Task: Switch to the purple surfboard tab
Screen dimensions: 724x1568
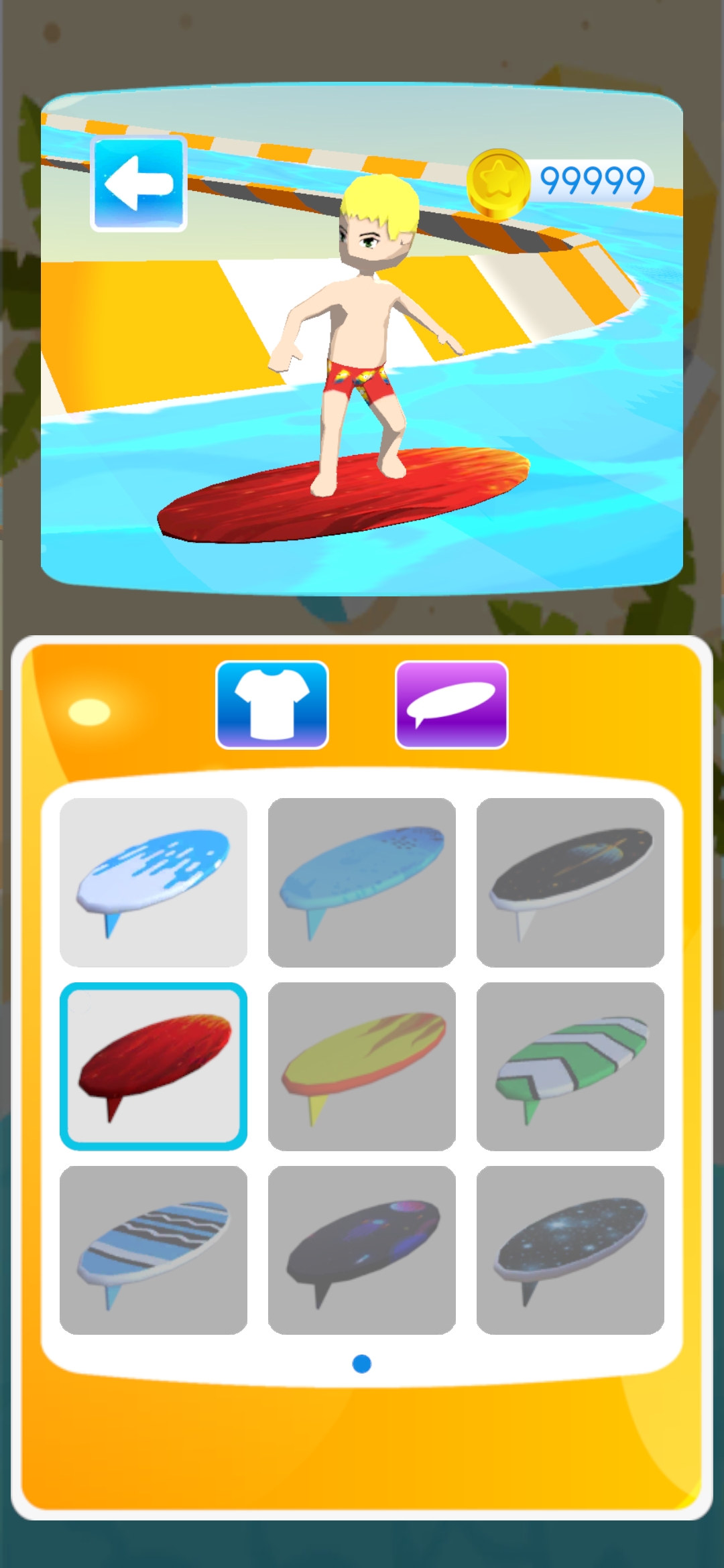Action: [451, 704]
